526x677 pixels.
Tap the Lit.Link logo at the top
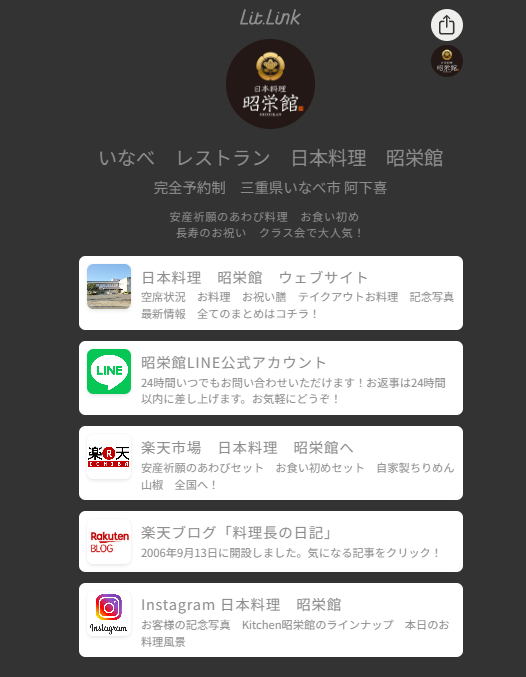[270, 17]
